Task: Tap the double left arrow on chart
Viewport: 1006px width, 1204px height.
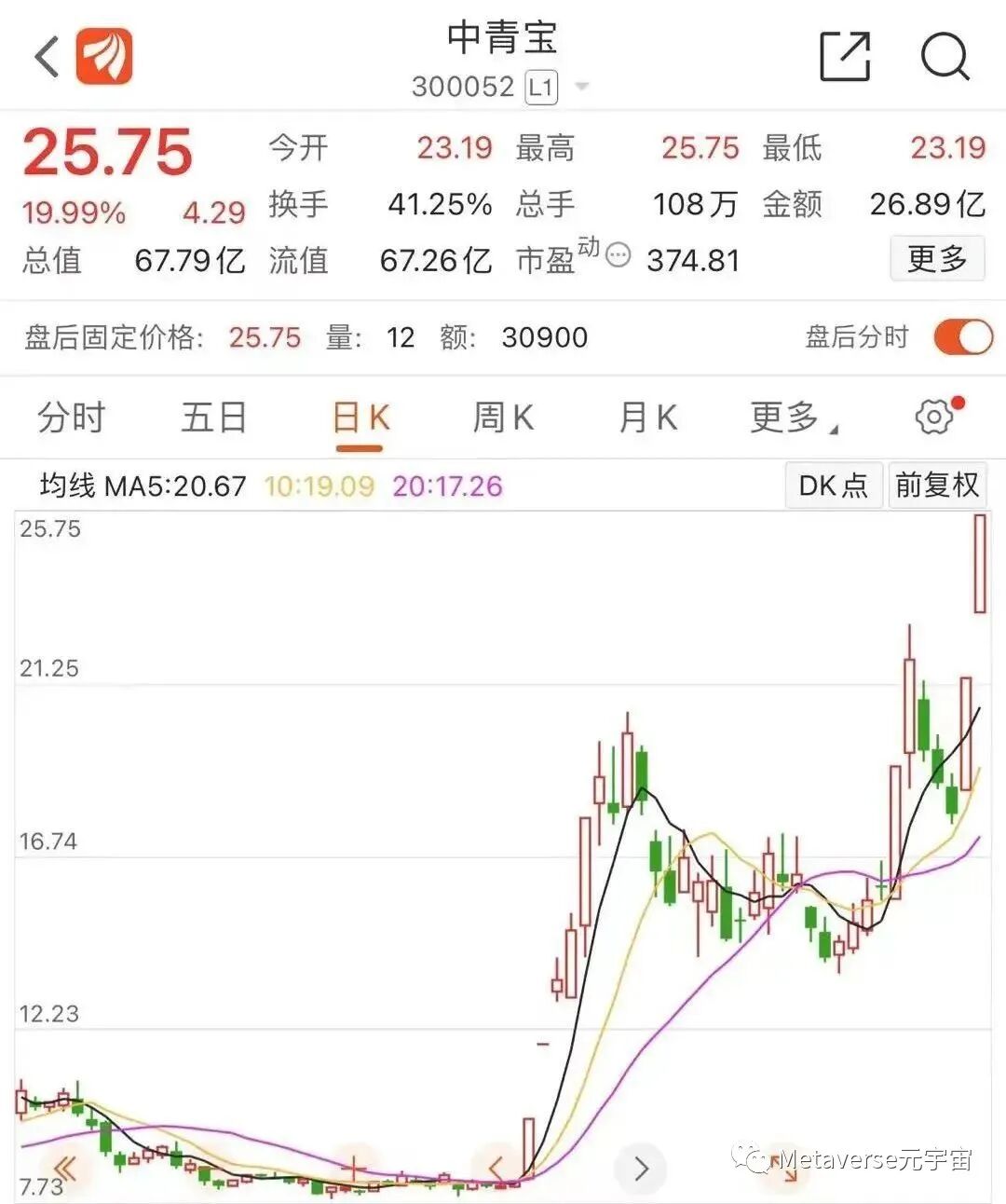Action: [x=64, y=1168]
